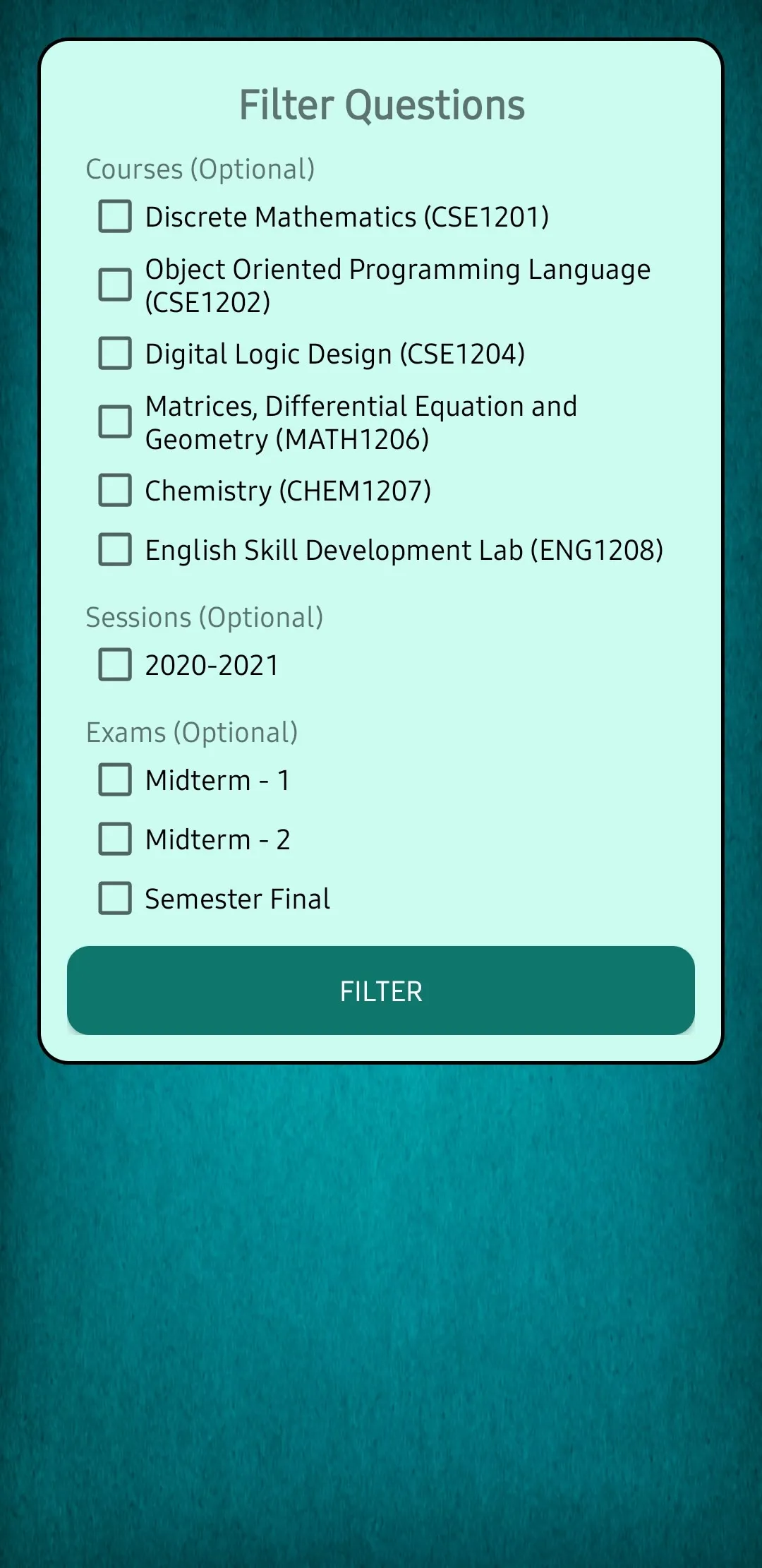Select the Midterm - 2 exam
The width and height of the screenshot is (762, 1568).
point(115,839)
